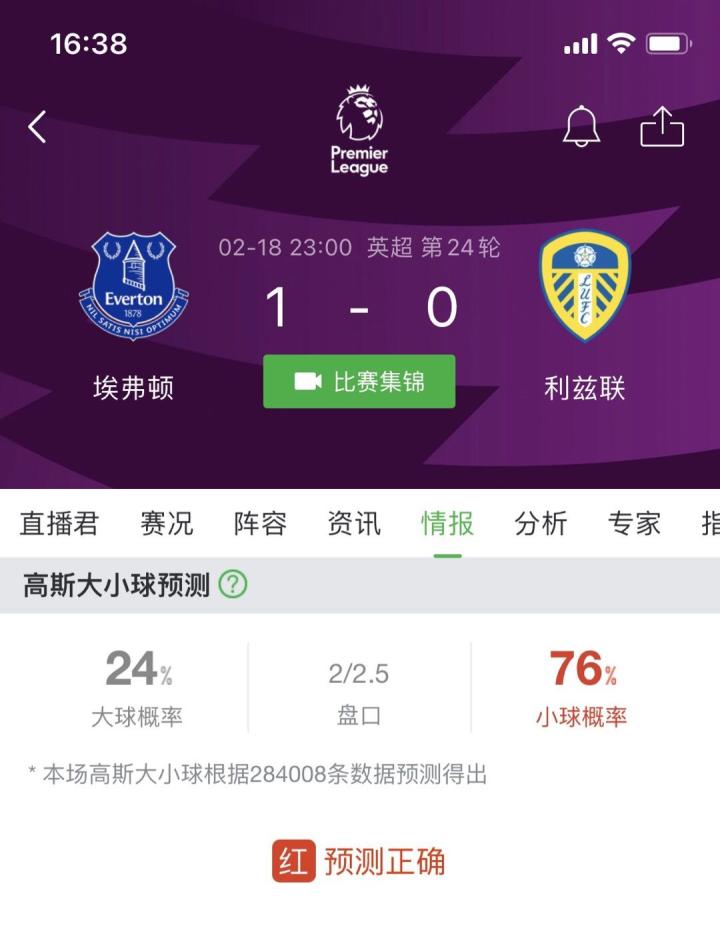
Task: Tap the help icon beside 高斯大小球预测
Action: [x=233, y=585]
